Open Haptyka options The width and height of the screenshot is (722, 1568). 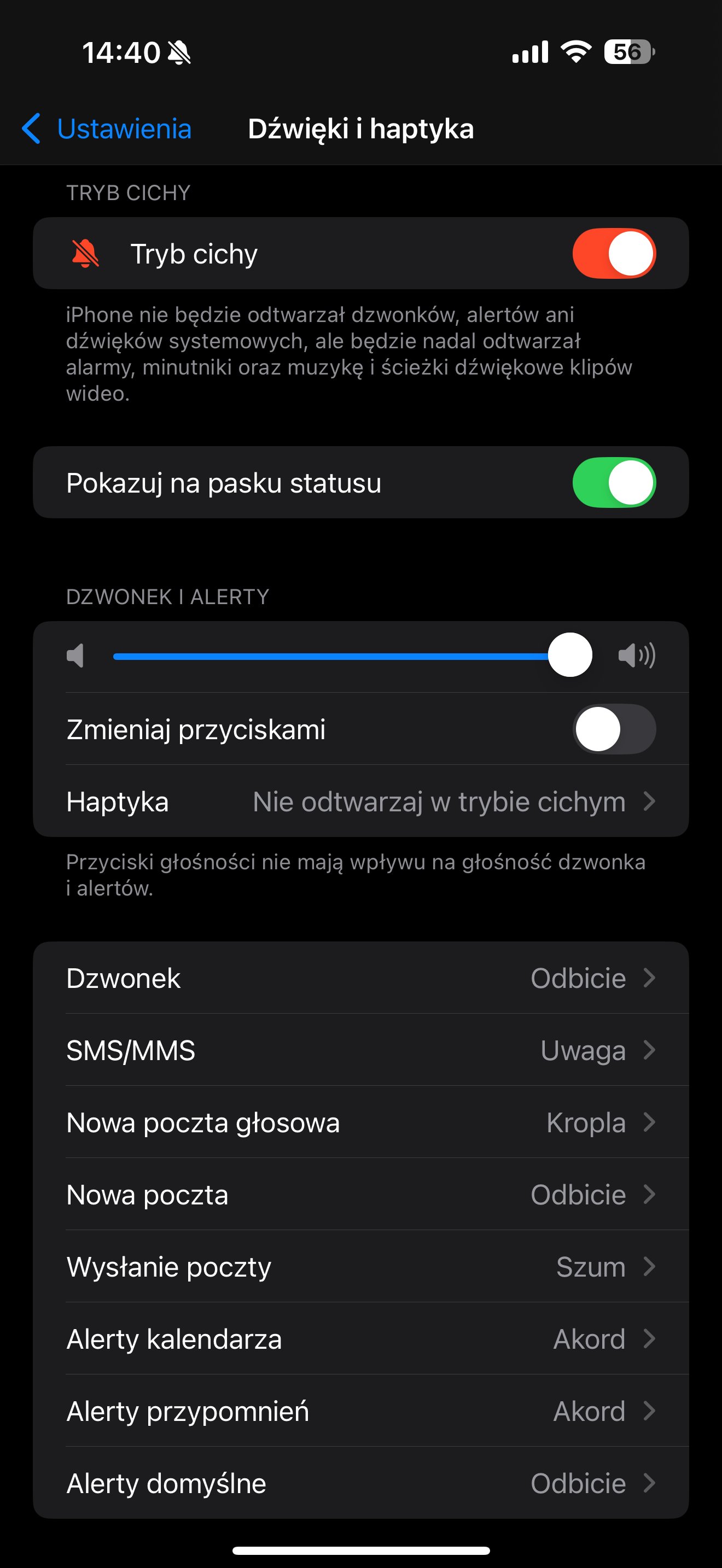pos(360,801)
